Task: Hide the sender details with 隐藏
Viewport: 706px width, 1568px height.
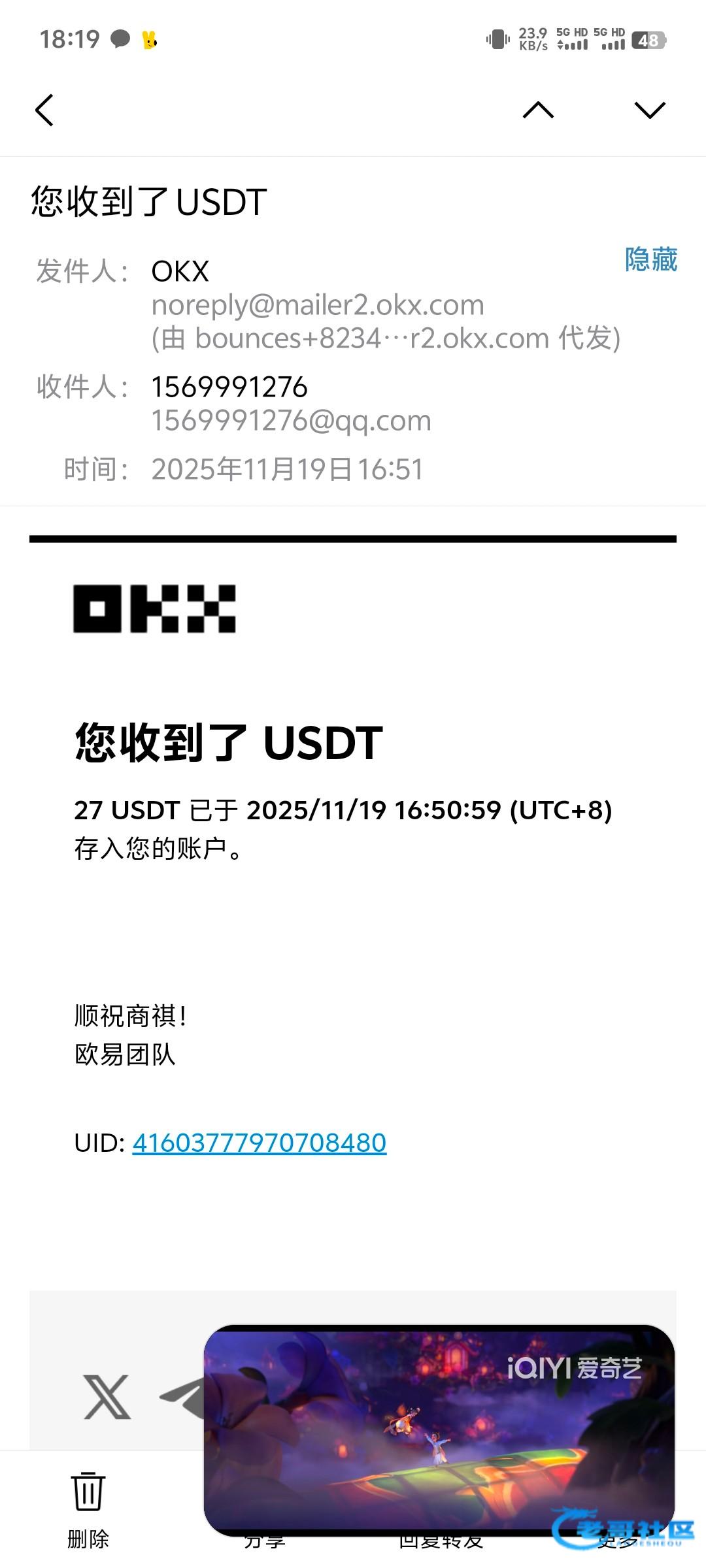Action: pos(650,259)
